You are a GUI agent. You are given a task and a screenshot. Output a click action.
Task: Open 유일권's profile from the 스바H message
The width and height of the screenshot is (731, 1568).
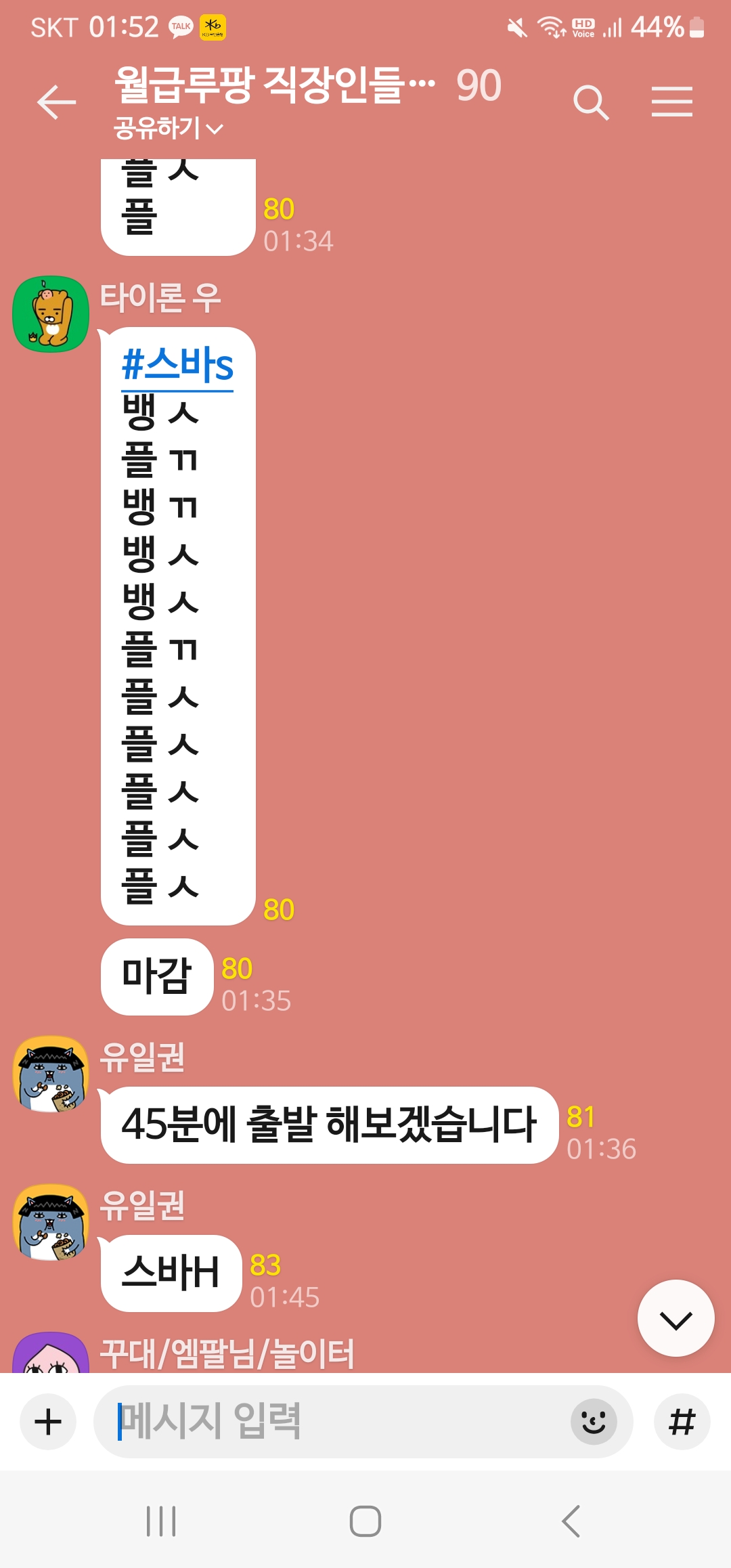pos(51,1222)
